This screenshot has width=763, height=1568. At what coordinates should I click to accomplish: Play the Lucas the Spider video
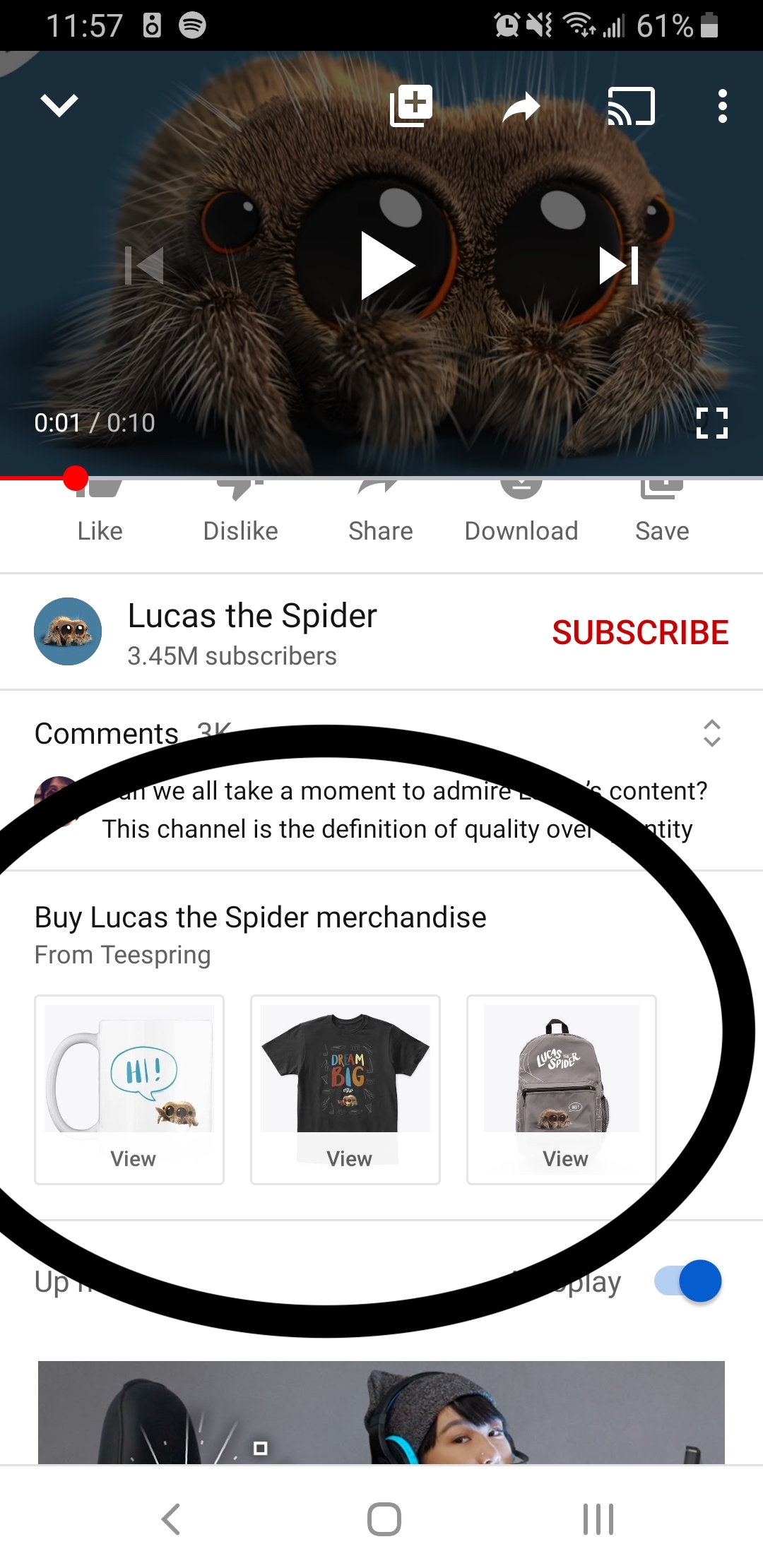click(386, 266)
